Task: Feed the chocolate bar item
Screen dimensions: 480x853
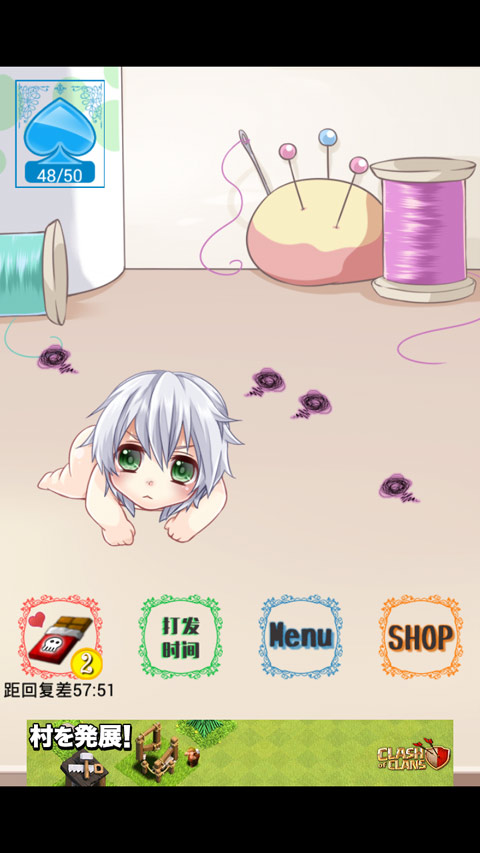Action: [60, 636]
